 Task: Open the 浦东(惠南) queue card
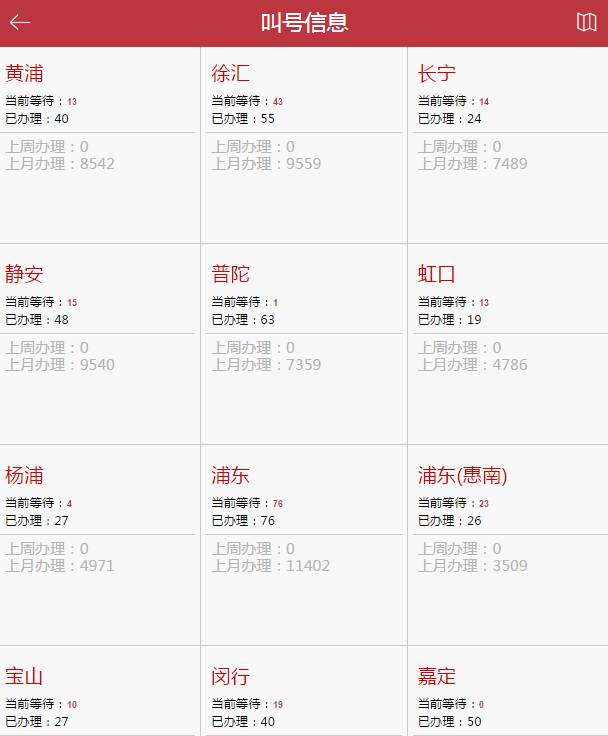pos(508,545)
